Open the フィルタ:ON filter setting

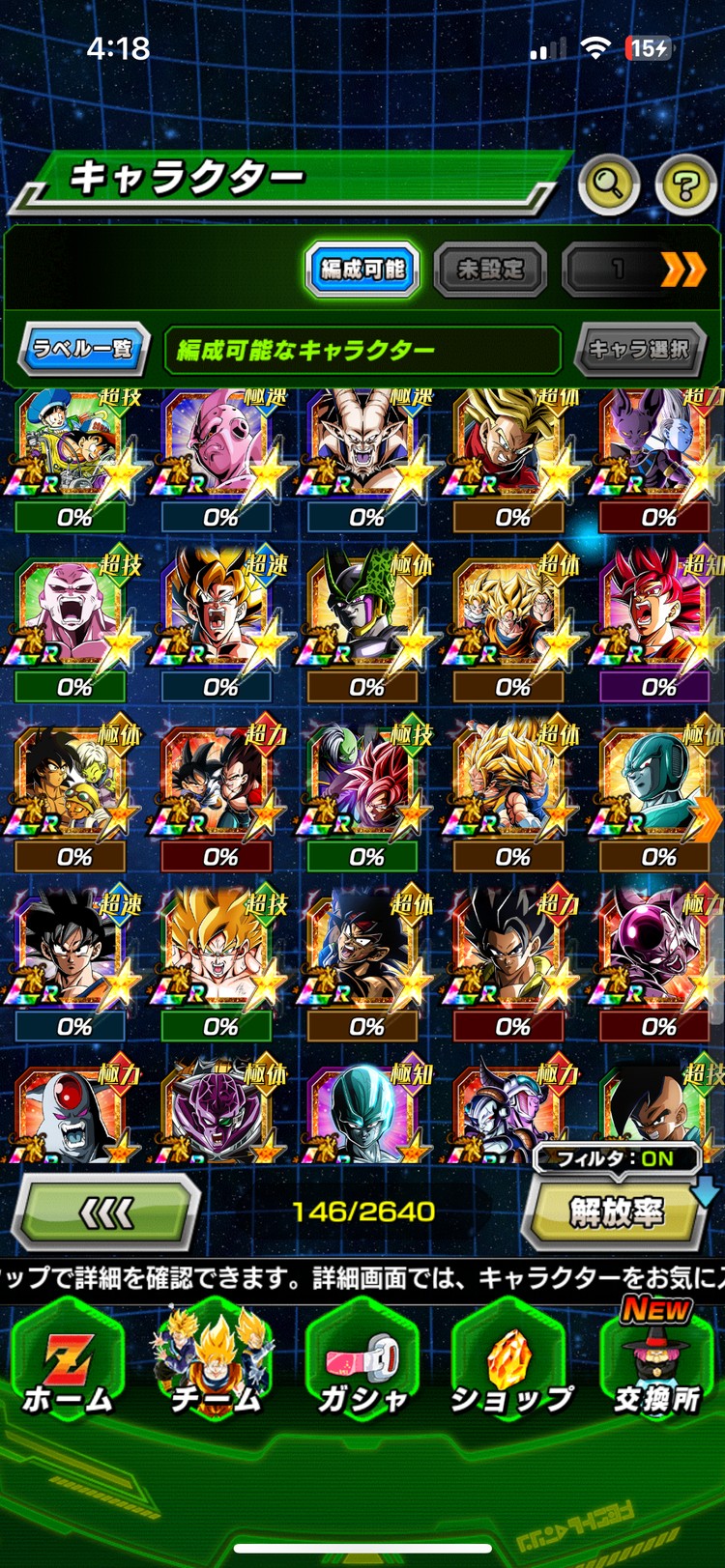(x=616, y=1158)
